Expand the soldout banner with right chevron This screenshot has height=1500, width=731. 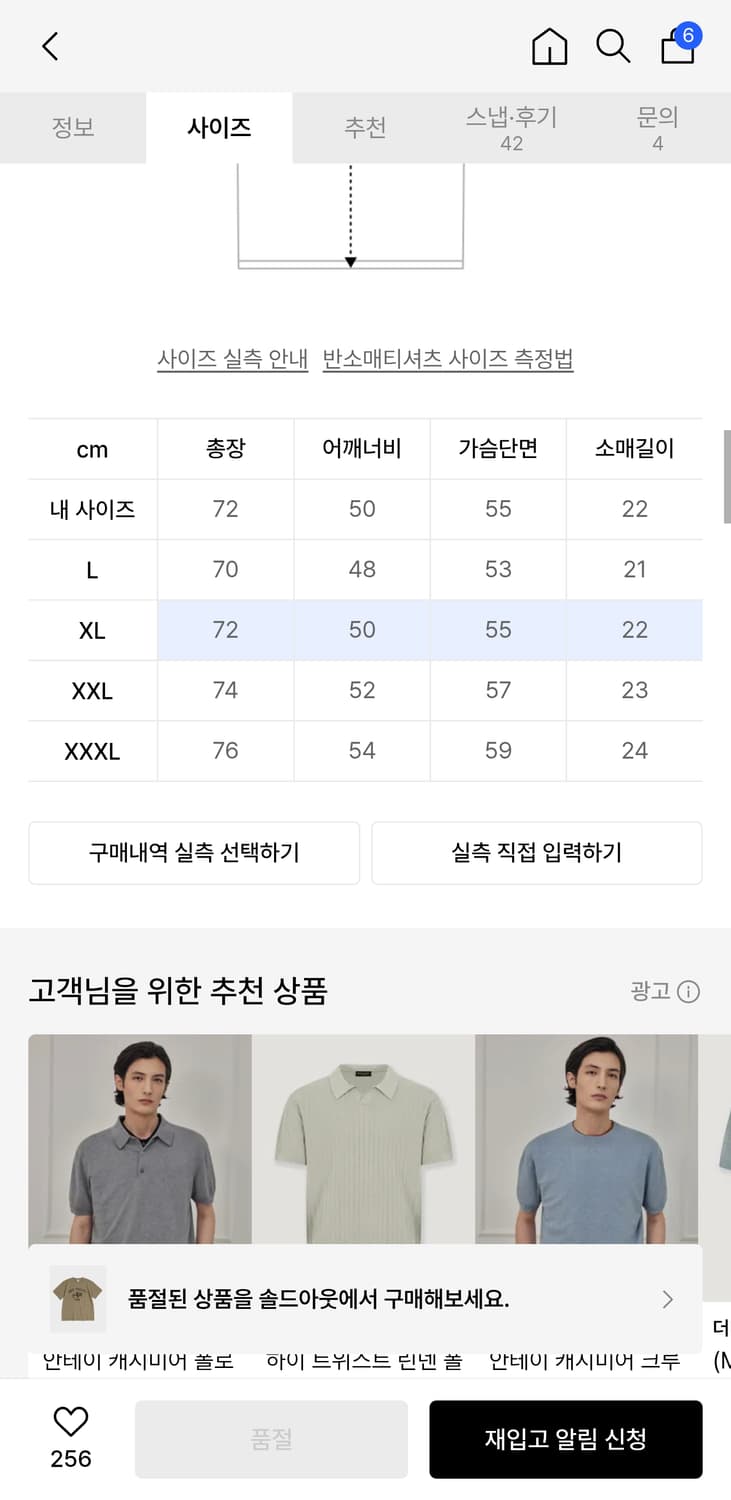pyautogui.click(x=666, y=1298)
